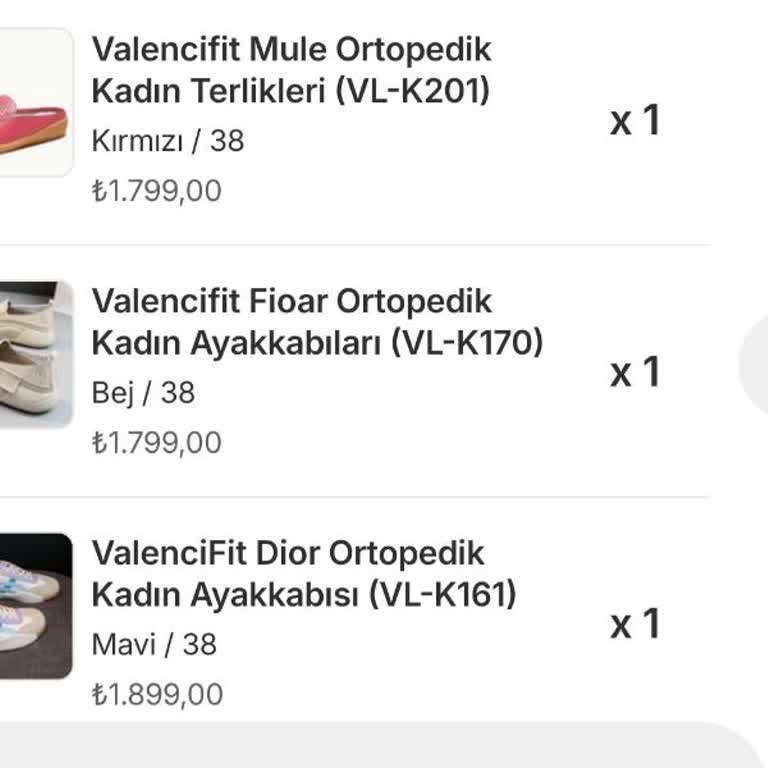768x768 pixels.
Task: Select the ValenciFit Dior Ortopedik Kadın Ayakkabısı item
Action: [x=303, y=574]
